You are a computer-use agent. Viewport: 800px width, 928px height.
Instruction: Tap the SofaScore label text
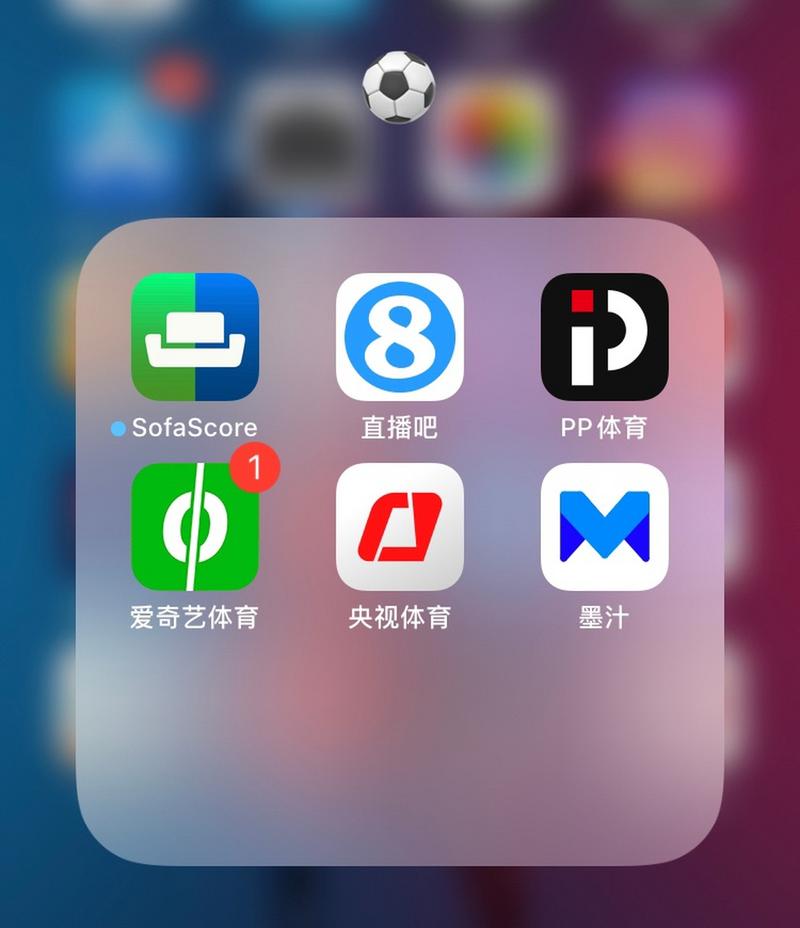tap(197, 426)
